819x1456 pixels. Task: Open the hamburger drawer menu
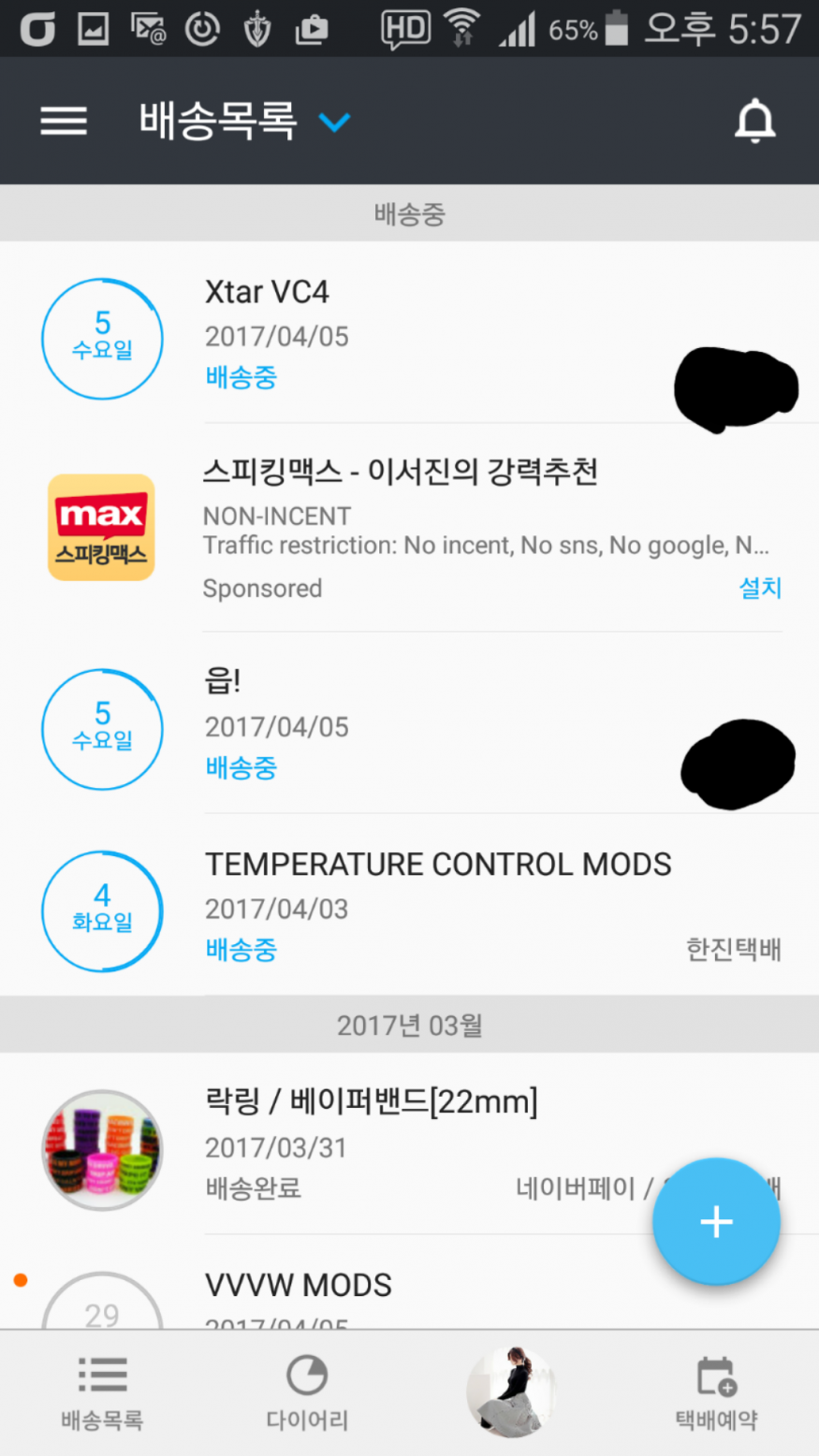64,121
